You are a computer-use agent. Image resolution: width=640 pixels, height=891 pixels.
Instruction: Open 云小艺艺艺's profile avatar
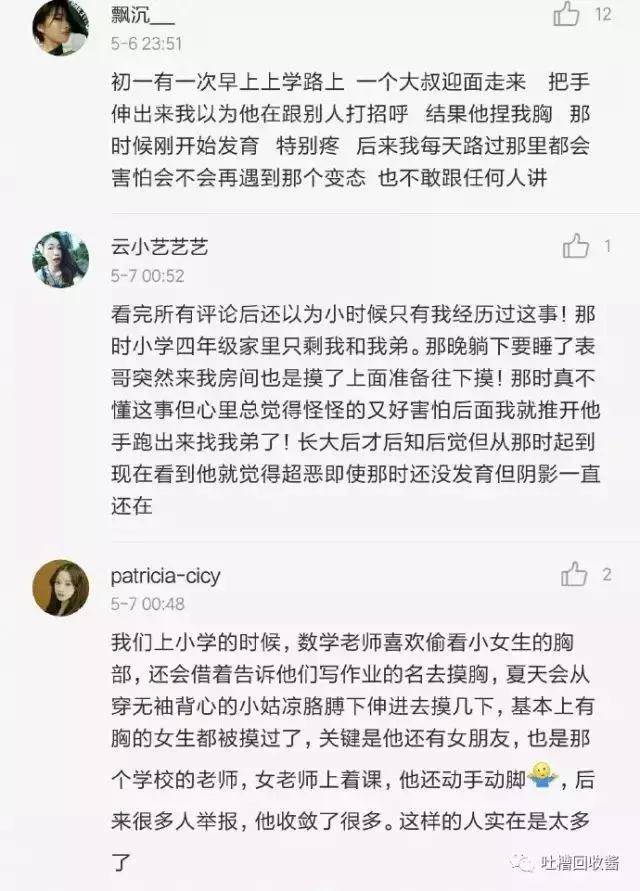(60, 260)
